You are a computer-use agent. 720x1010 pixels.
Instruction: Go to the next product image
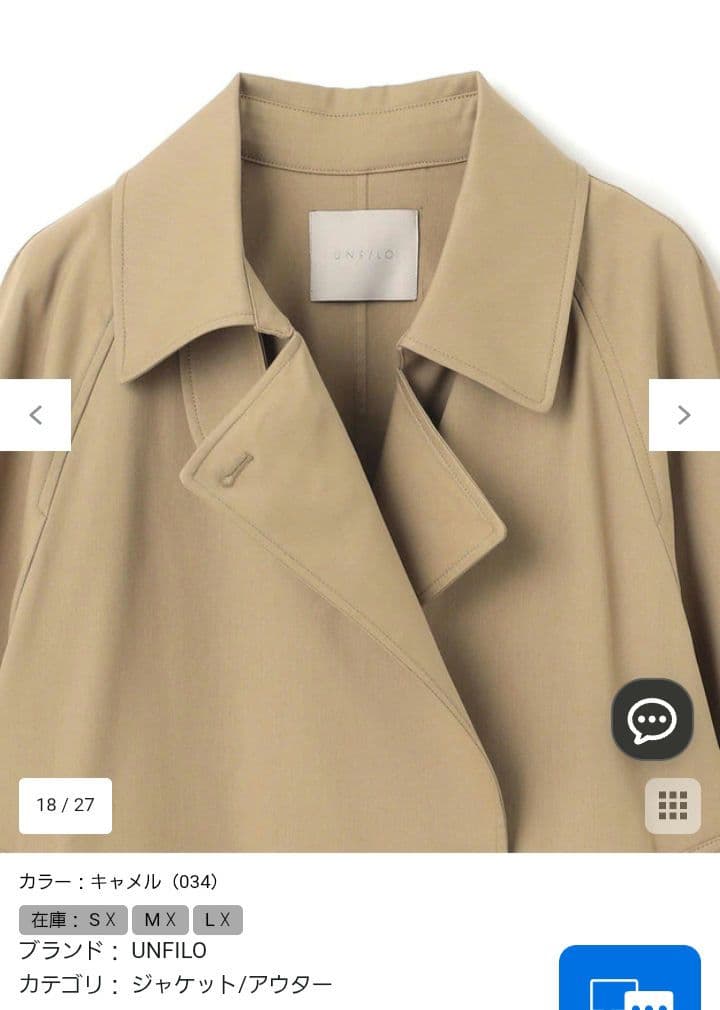pyautogui.click(x=684, y=415)
